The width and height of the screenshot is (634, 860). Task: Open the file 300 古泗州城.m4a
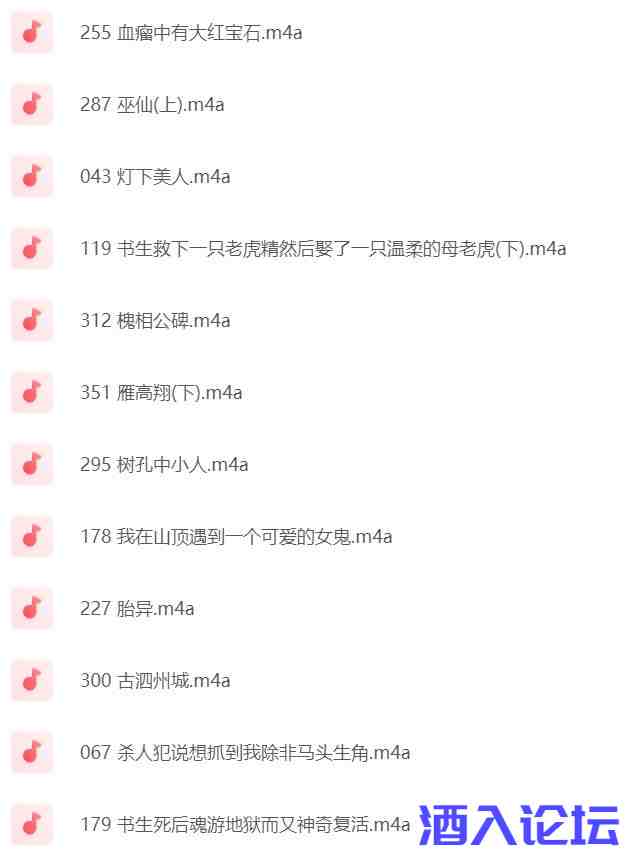click(x=155, y=681)
